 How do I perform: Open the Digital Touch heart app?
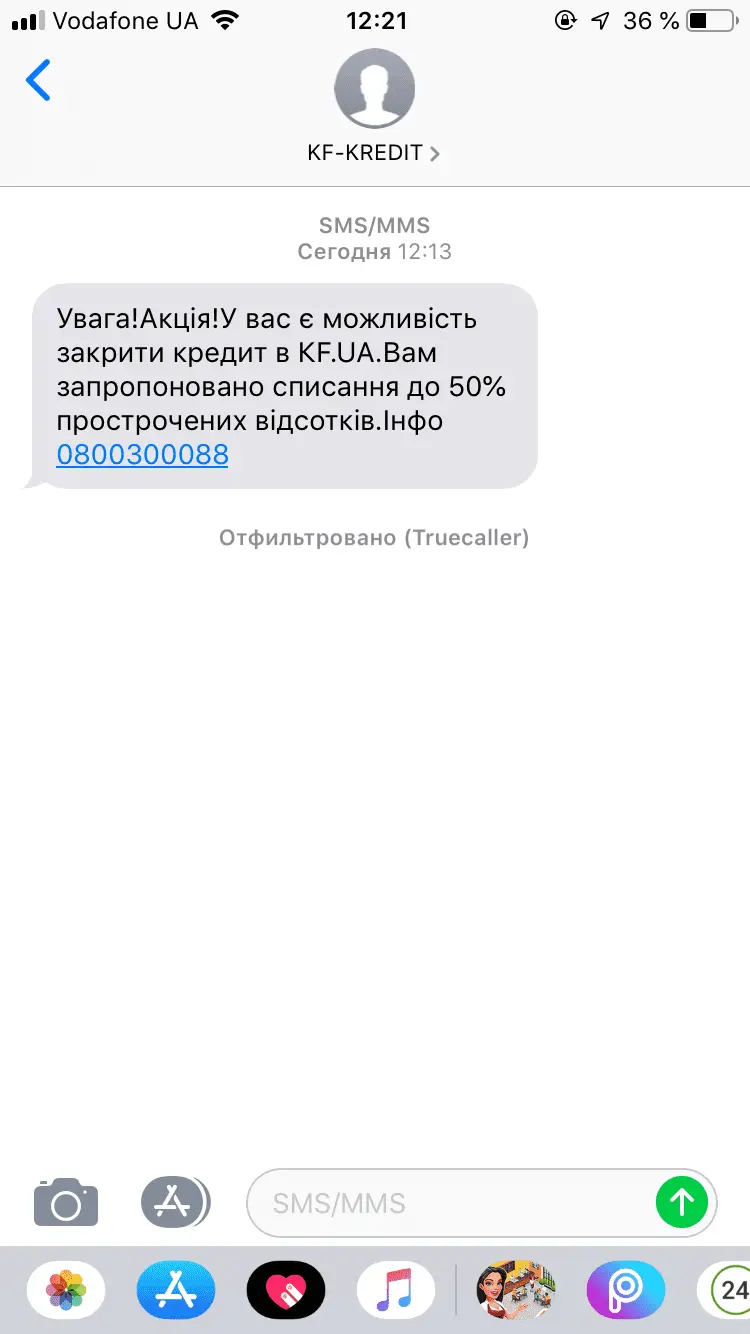pyautogui.click(x=286, y=1291)
